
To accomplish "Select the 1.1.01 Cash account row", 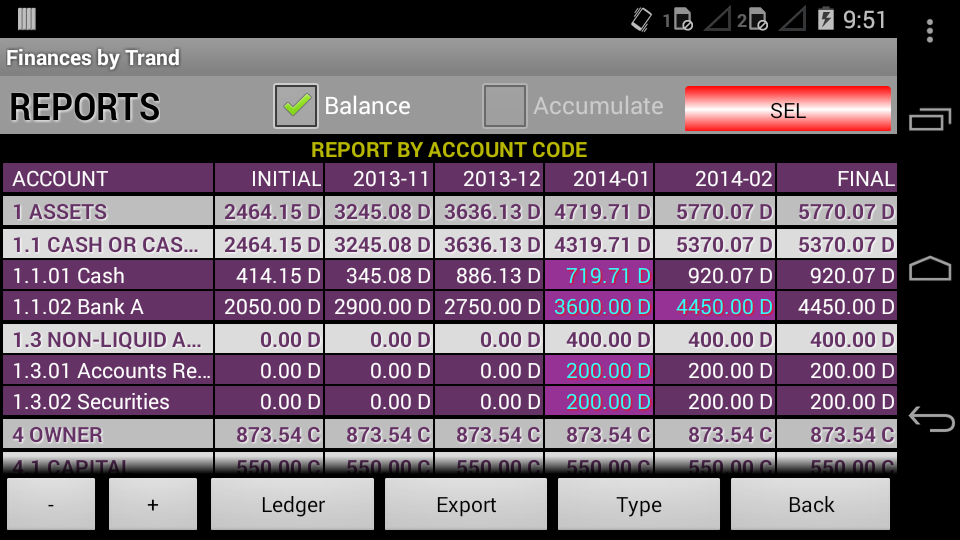I will pos(108,276).
